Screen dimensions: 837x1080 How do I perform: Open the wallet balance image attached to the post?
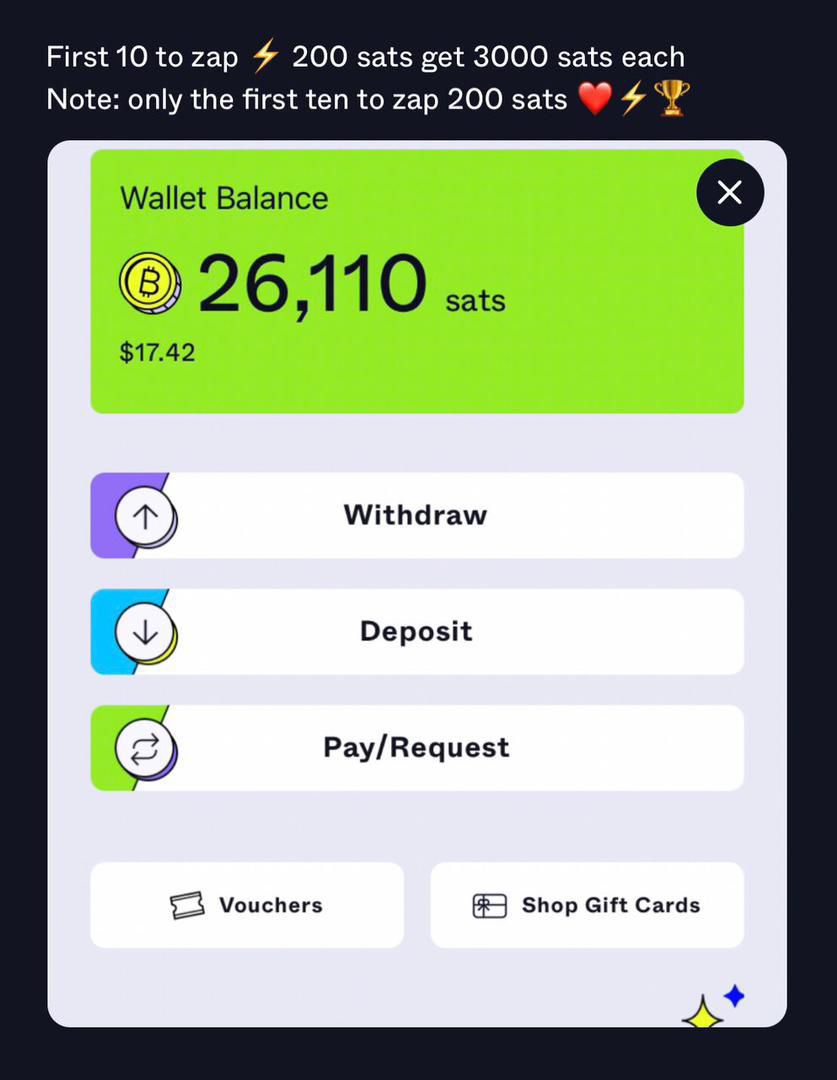[x=417, y=583]
